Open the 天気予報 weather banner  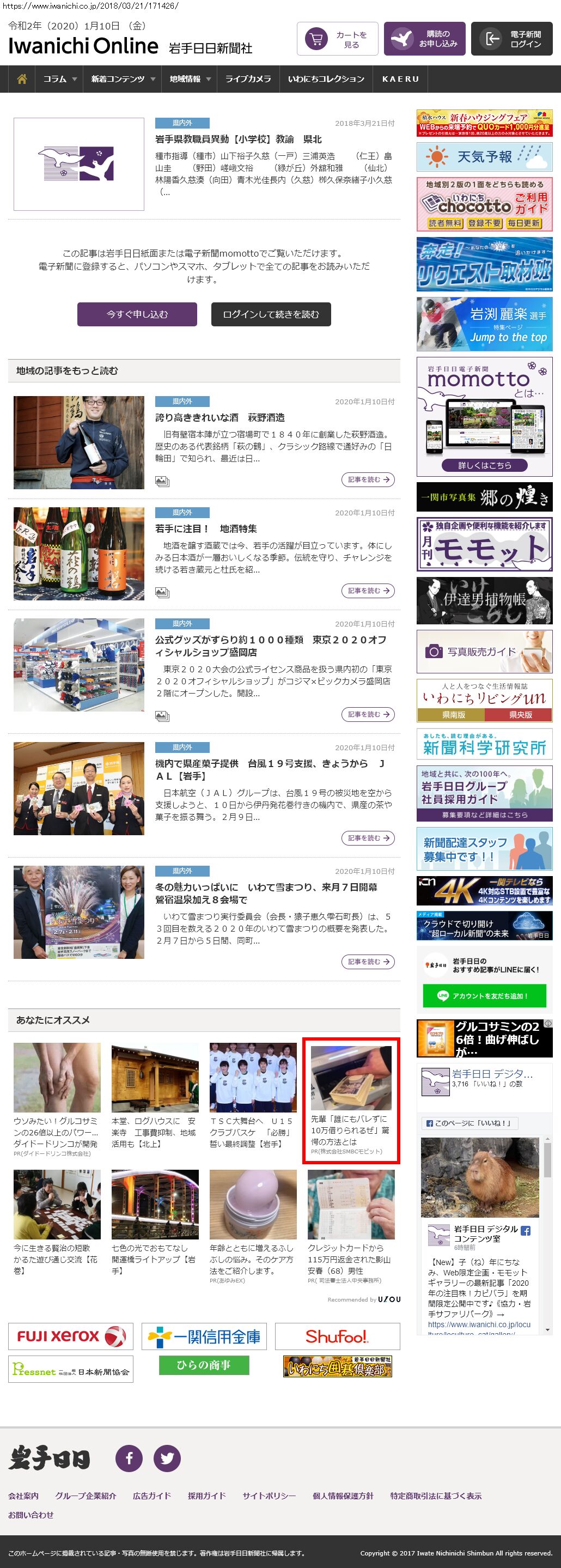484,157
